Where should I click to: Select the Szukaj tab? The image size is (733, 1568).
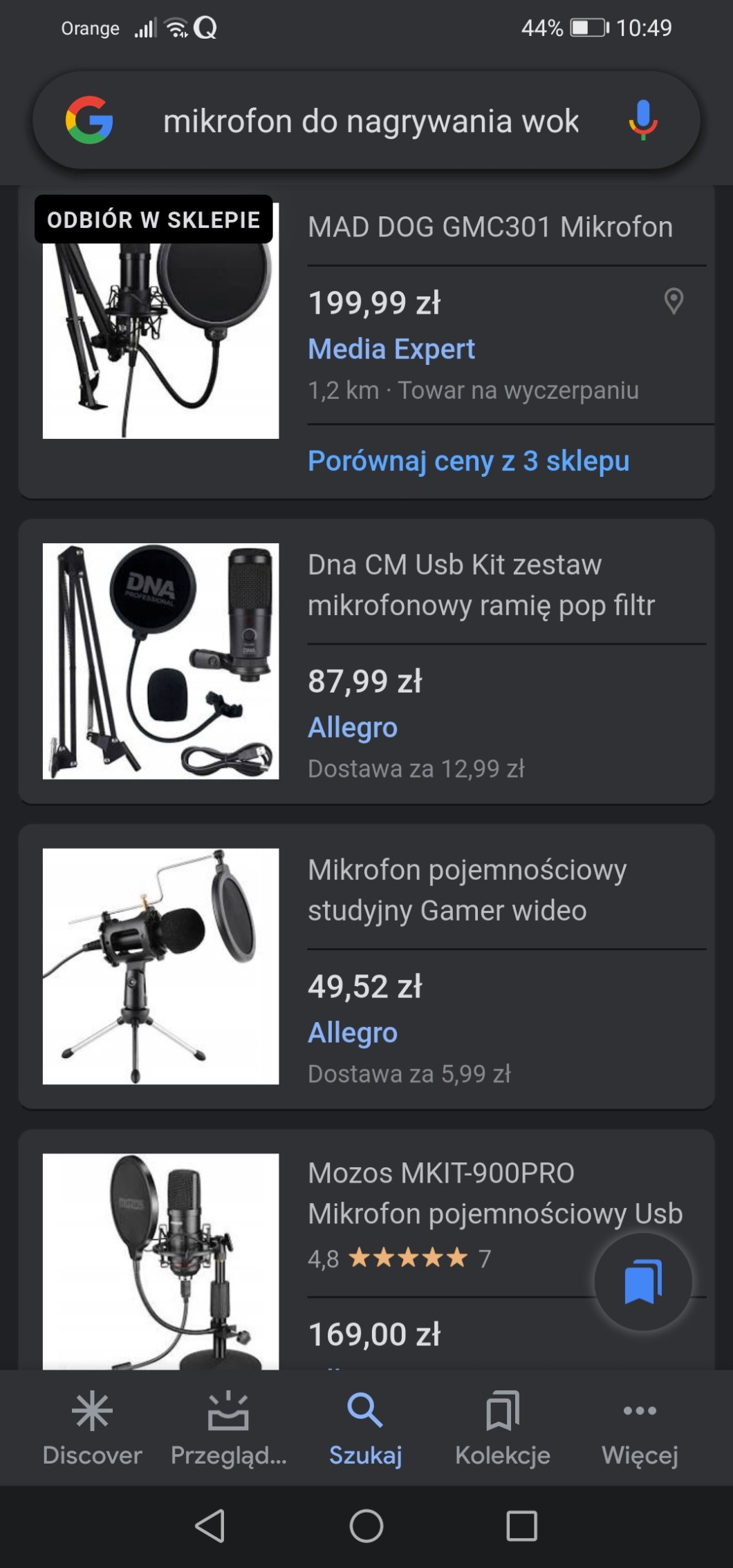point(365,1428)
